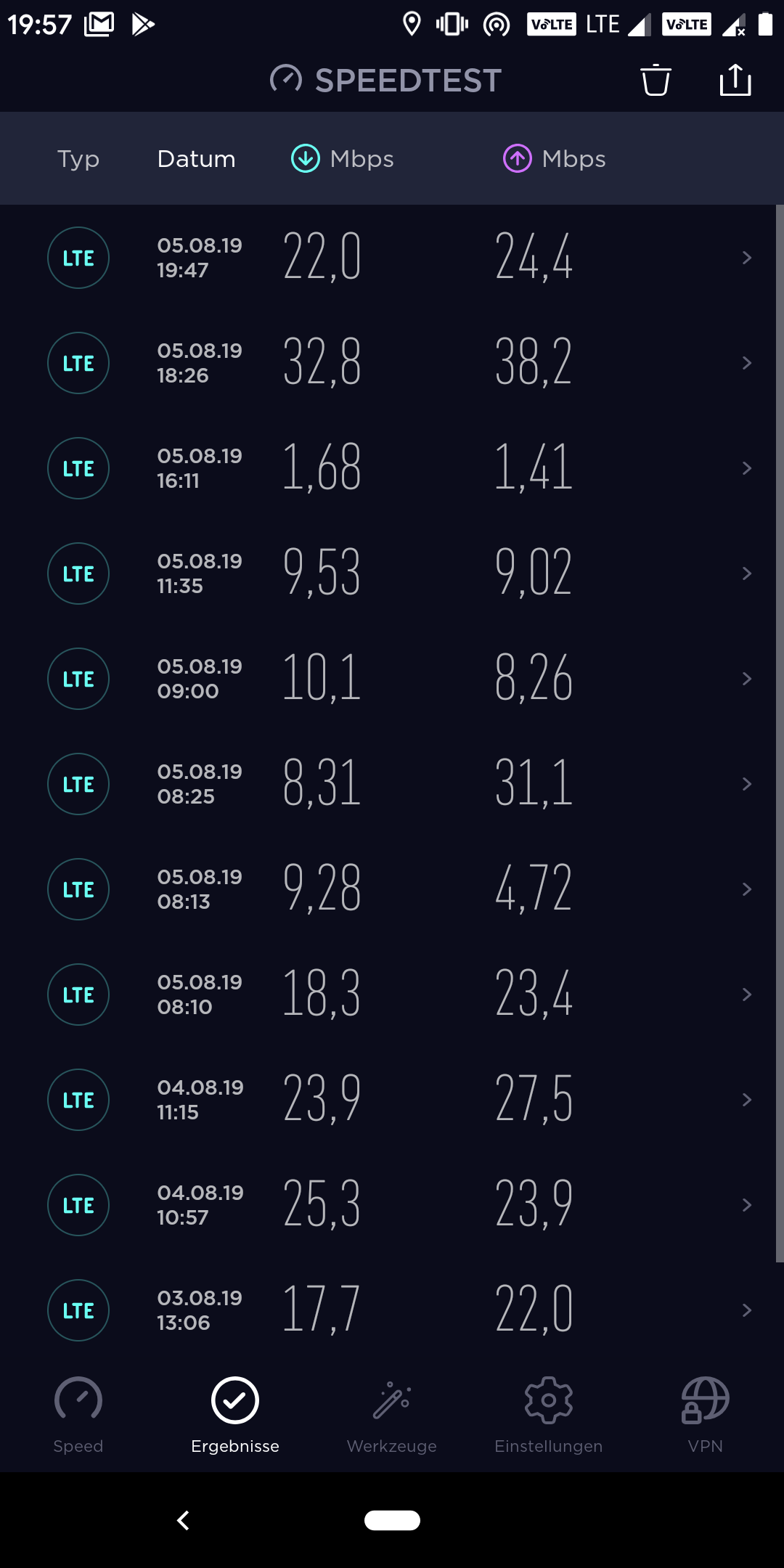Open the 05.08.19 18:26 result
Image resolution: width=784 pixels, height=1568 pixels.
(x=392, y=363)
